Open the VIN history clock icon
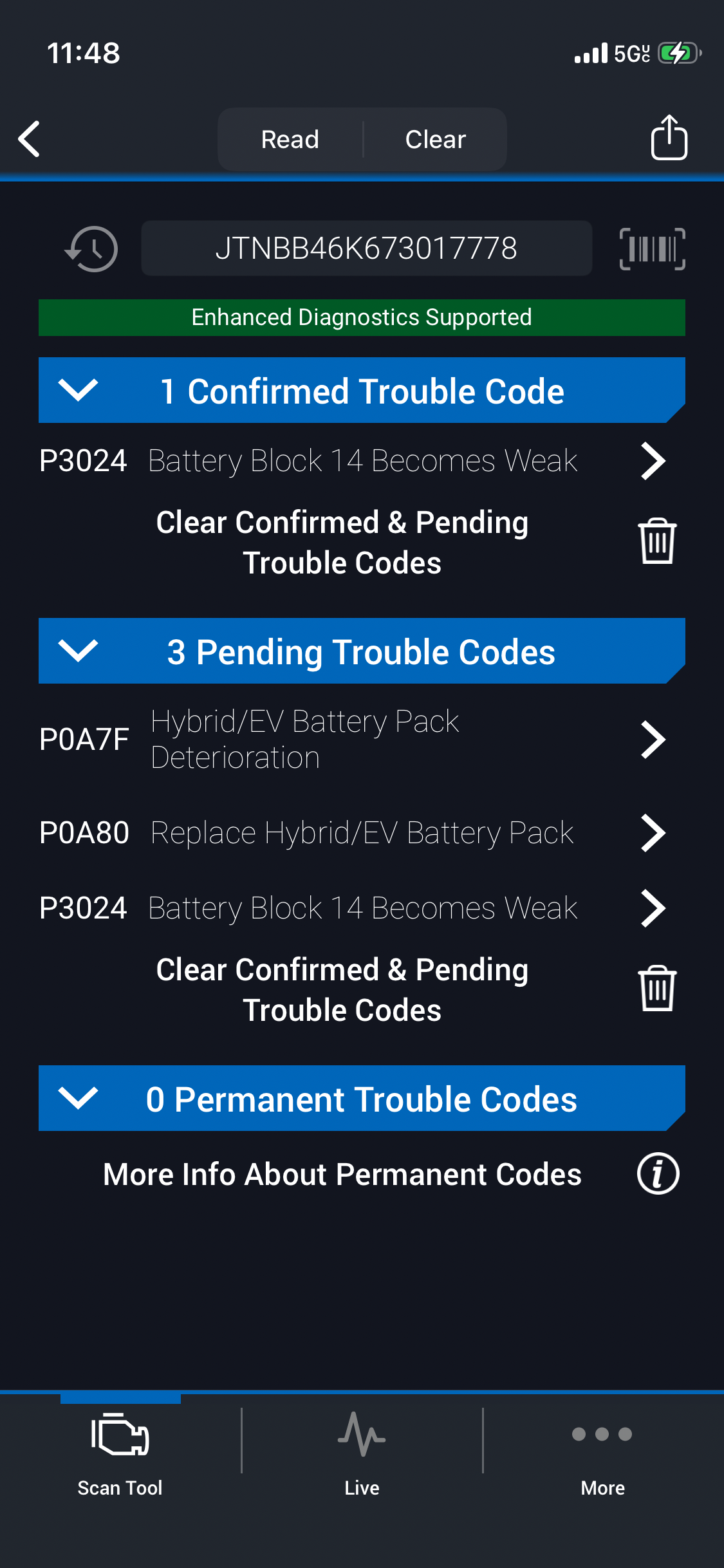724x1568 pixels. click(x=92, y=249)
